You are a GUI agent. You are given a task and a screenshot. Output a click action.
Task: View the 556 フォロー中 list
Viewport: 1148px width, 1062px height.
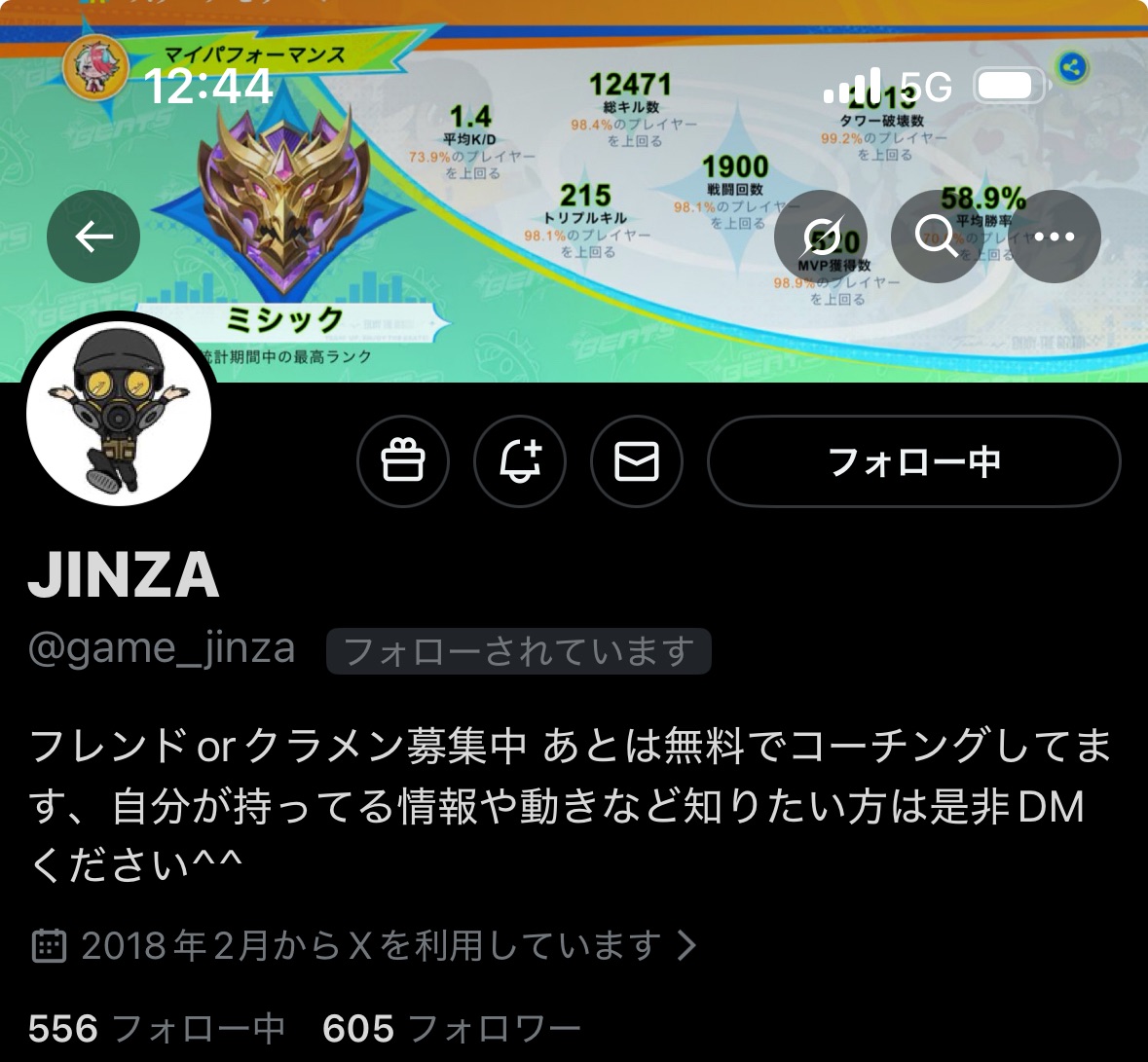[x=156, y=1028]
